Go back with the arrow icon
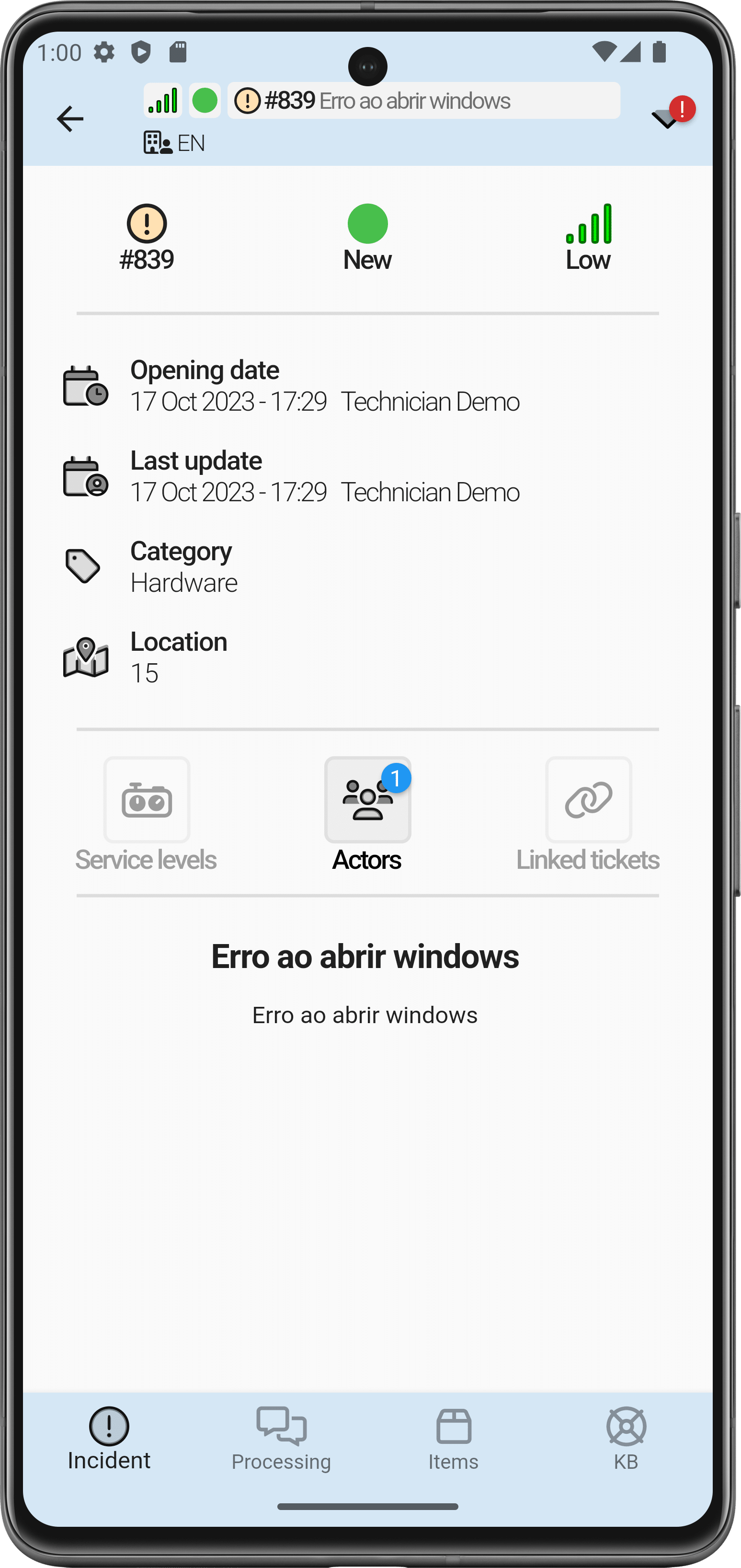This screenshot has width=741, height=1568. click(x=70, y=119)
